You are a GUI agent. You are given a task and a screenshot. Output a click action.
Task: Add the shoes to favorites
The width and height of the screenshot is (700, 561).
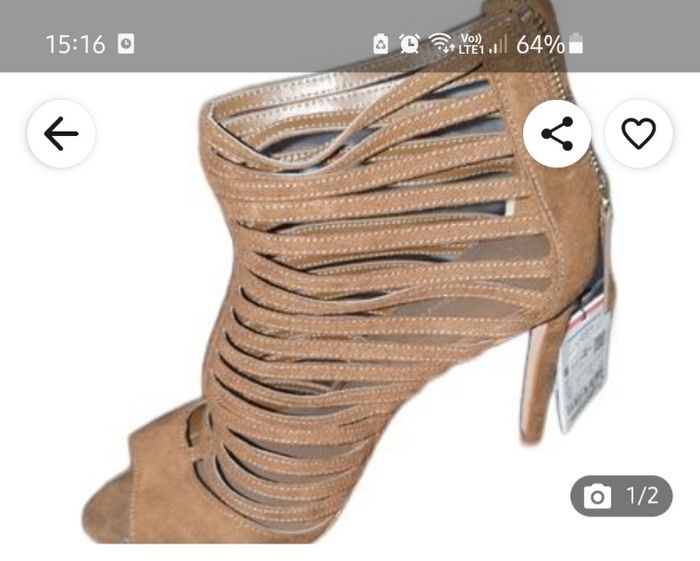pyautogui.click(x=638, y=133)
